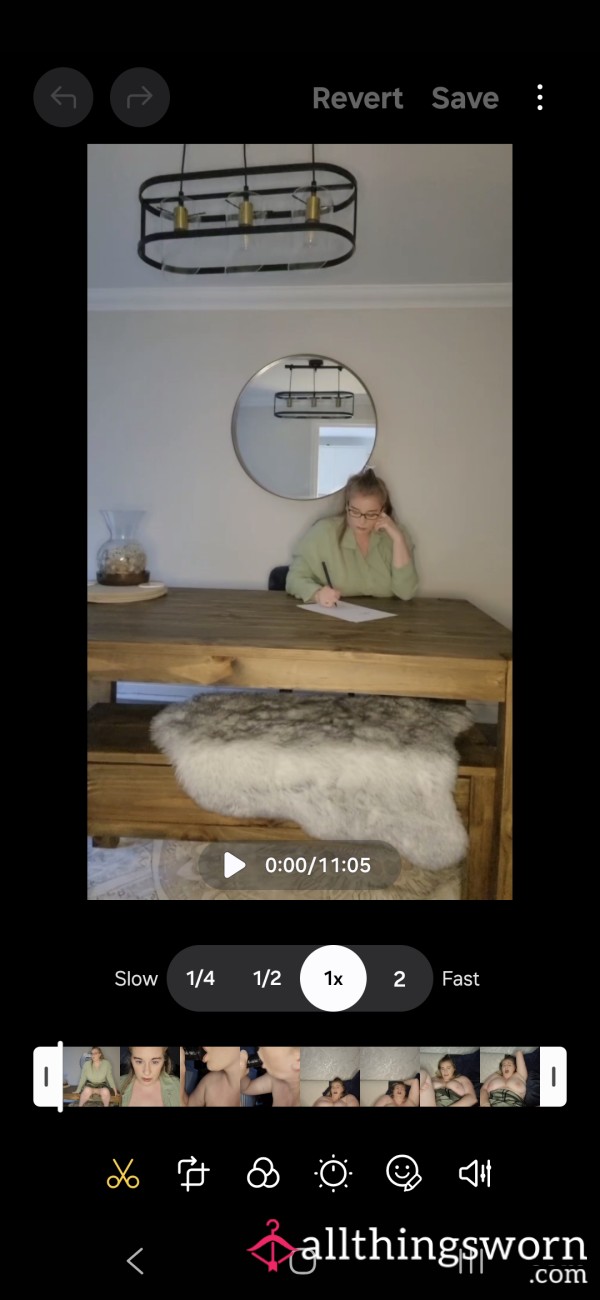Choose the 1/2 slow speed

(x=267, y=978)
